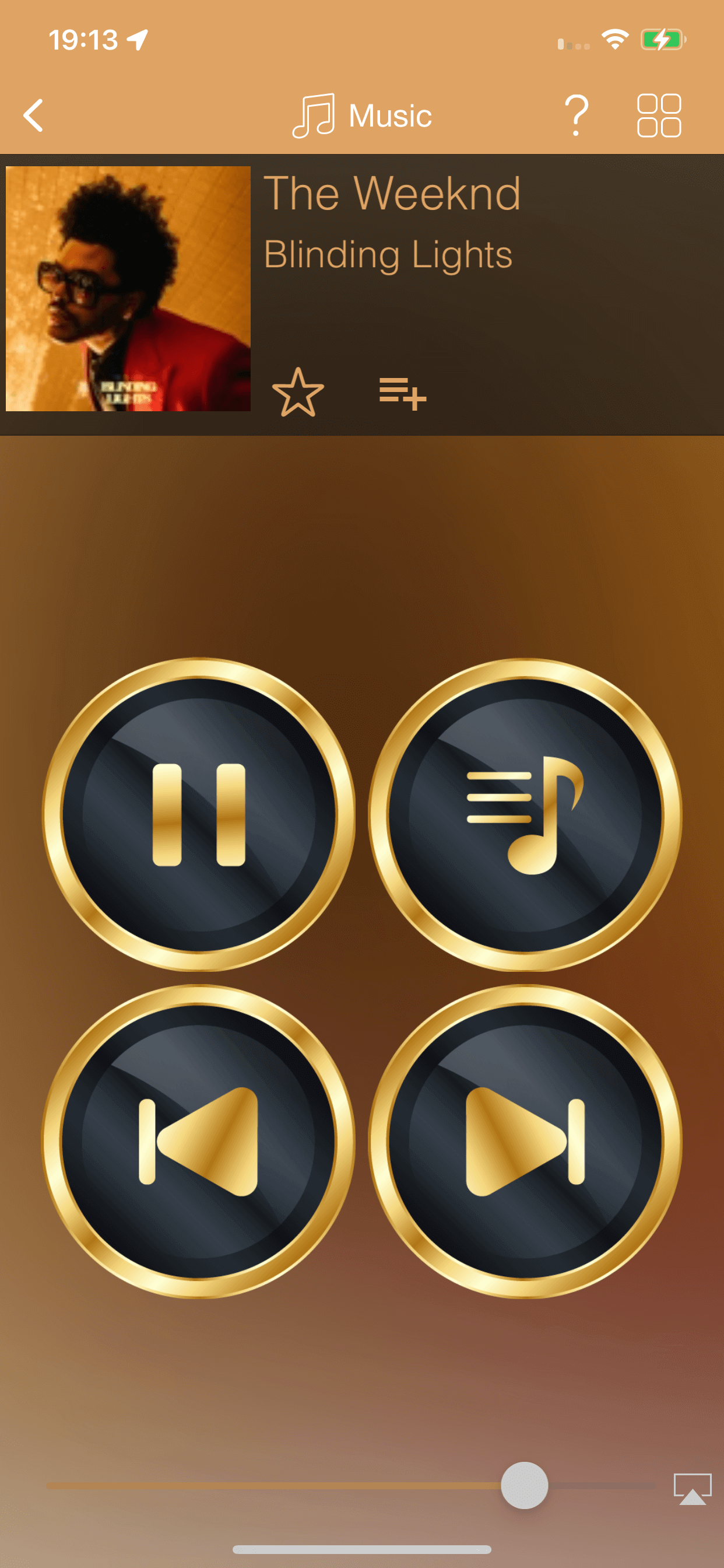
Task: Open the grid layout menu
Action: [658, 115]
